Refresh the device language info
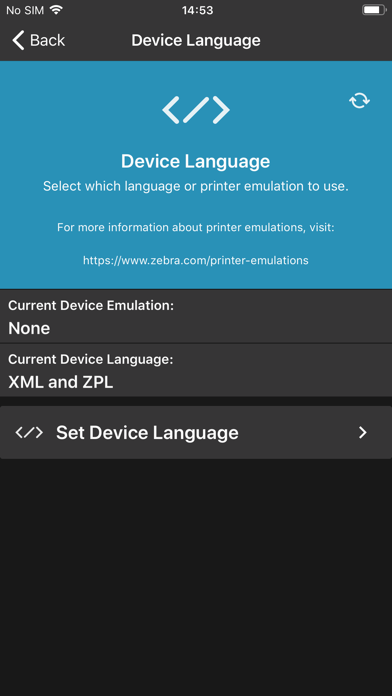This screenshot has height=696, width=392. click(359, 101)
